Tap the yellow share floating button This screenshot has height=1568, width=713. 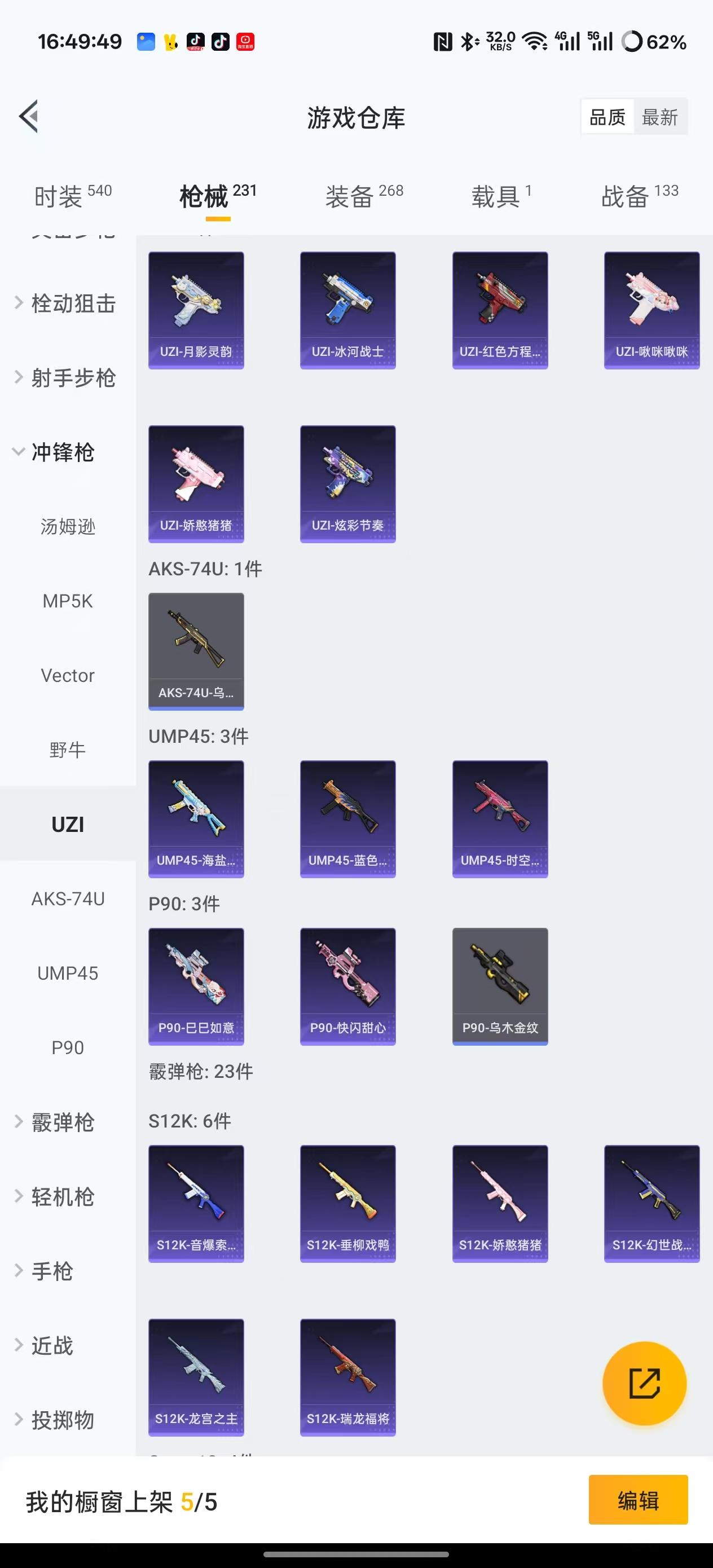tap(644, 1383)
